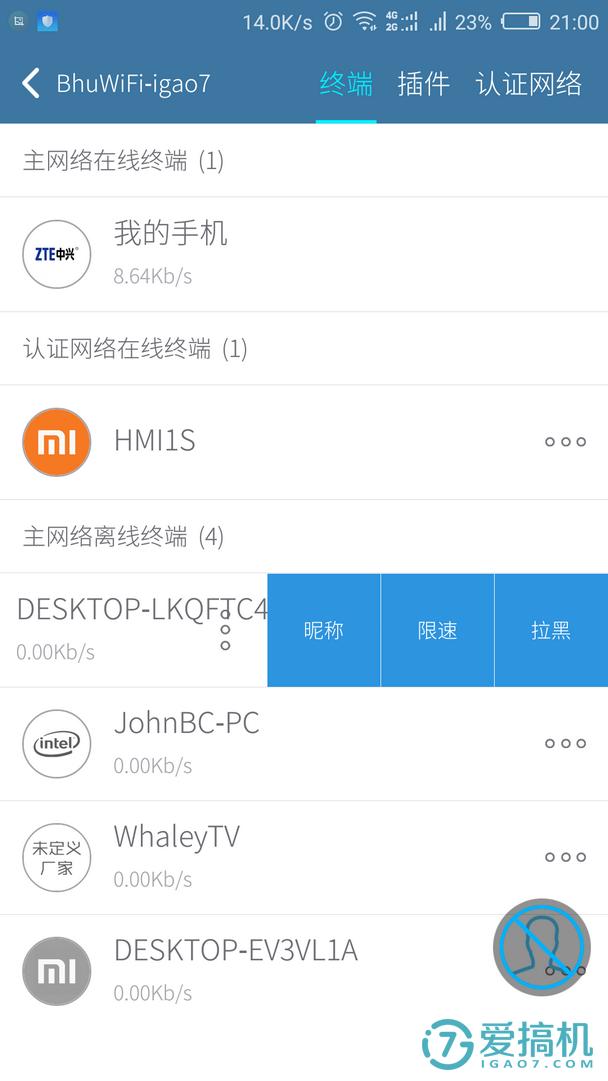This screenshot has width=608, height=1081.
Task: Tap the floating blocked-users button
Action: (x=541, y=946)
